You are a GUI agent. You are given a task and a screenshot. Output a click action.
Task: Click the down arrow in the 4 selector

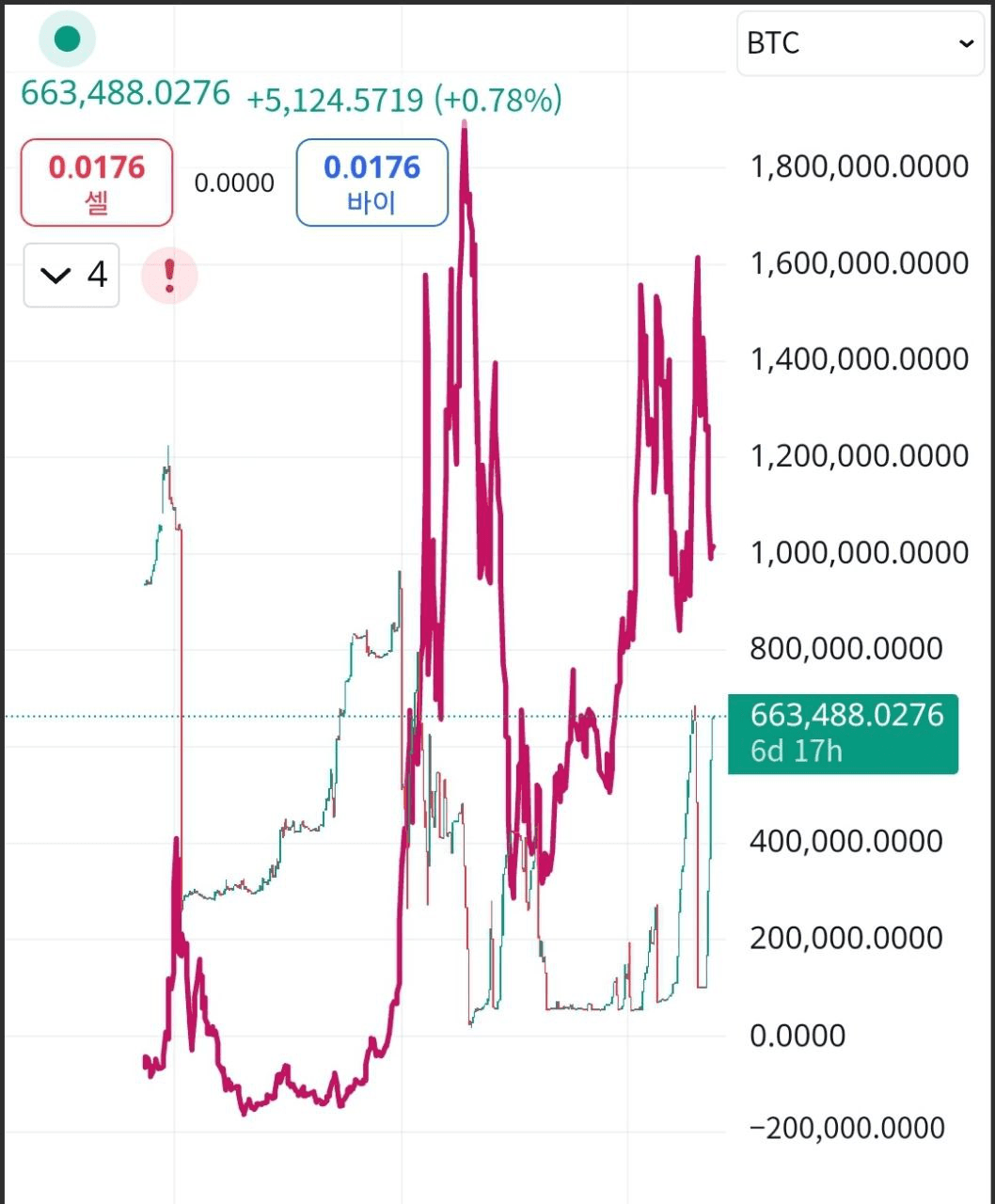tap(55, 275)
